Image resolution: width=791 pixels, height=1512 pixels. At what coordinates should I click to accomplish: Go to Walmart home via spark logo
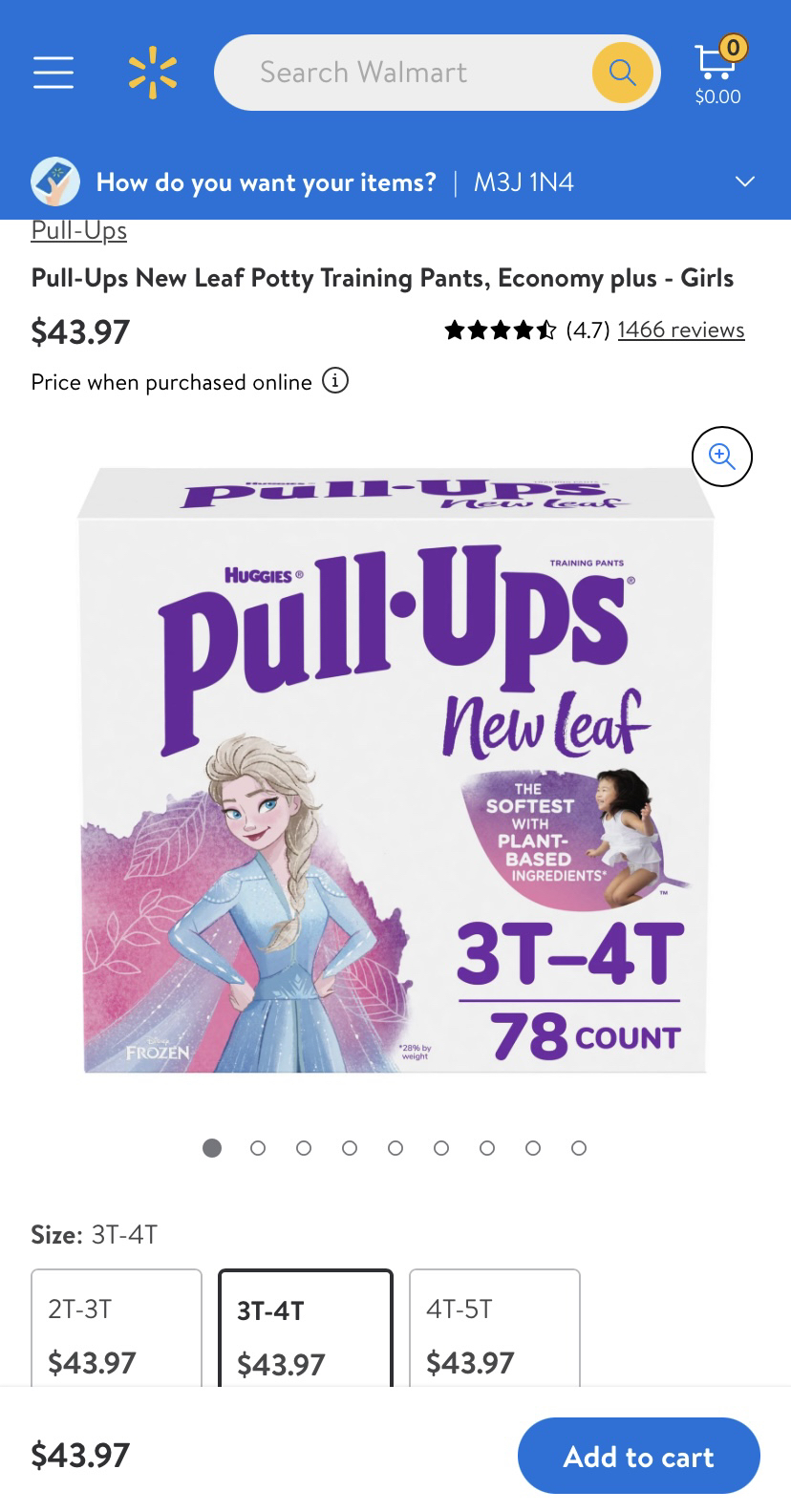pyautogui.click(x=153, y=74)
